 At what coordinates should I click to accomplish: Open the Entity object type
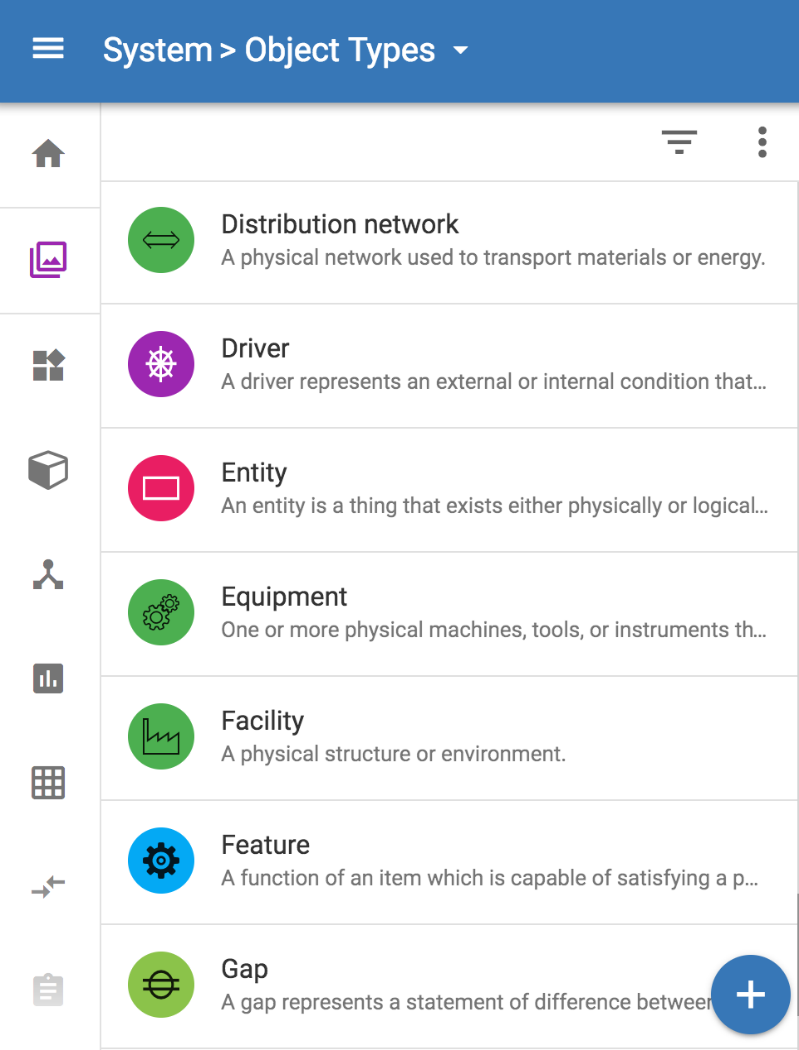click(x=450, y=489)
